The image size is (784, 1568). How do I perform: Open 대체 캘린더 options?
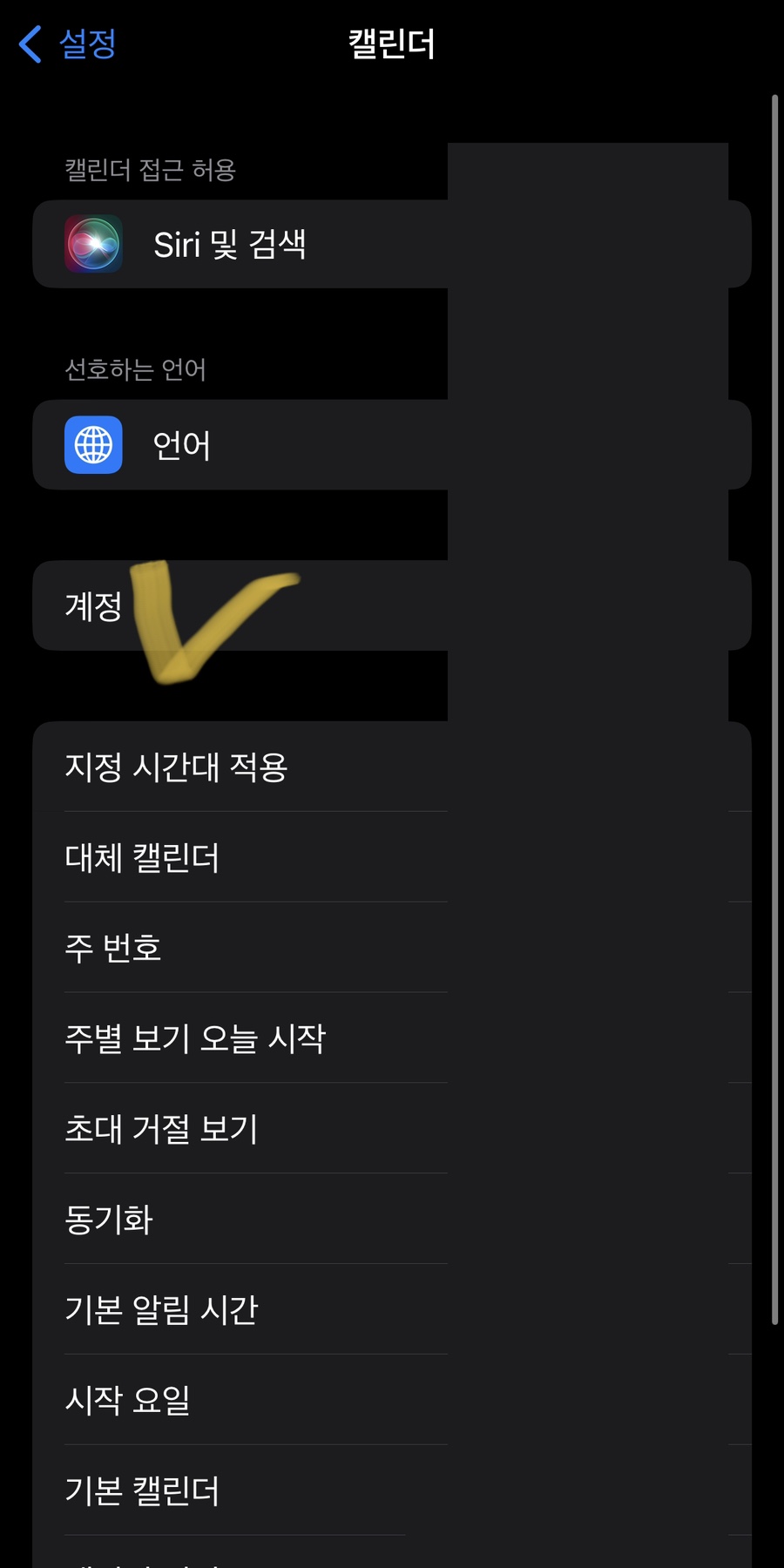[x=392, y=857]
